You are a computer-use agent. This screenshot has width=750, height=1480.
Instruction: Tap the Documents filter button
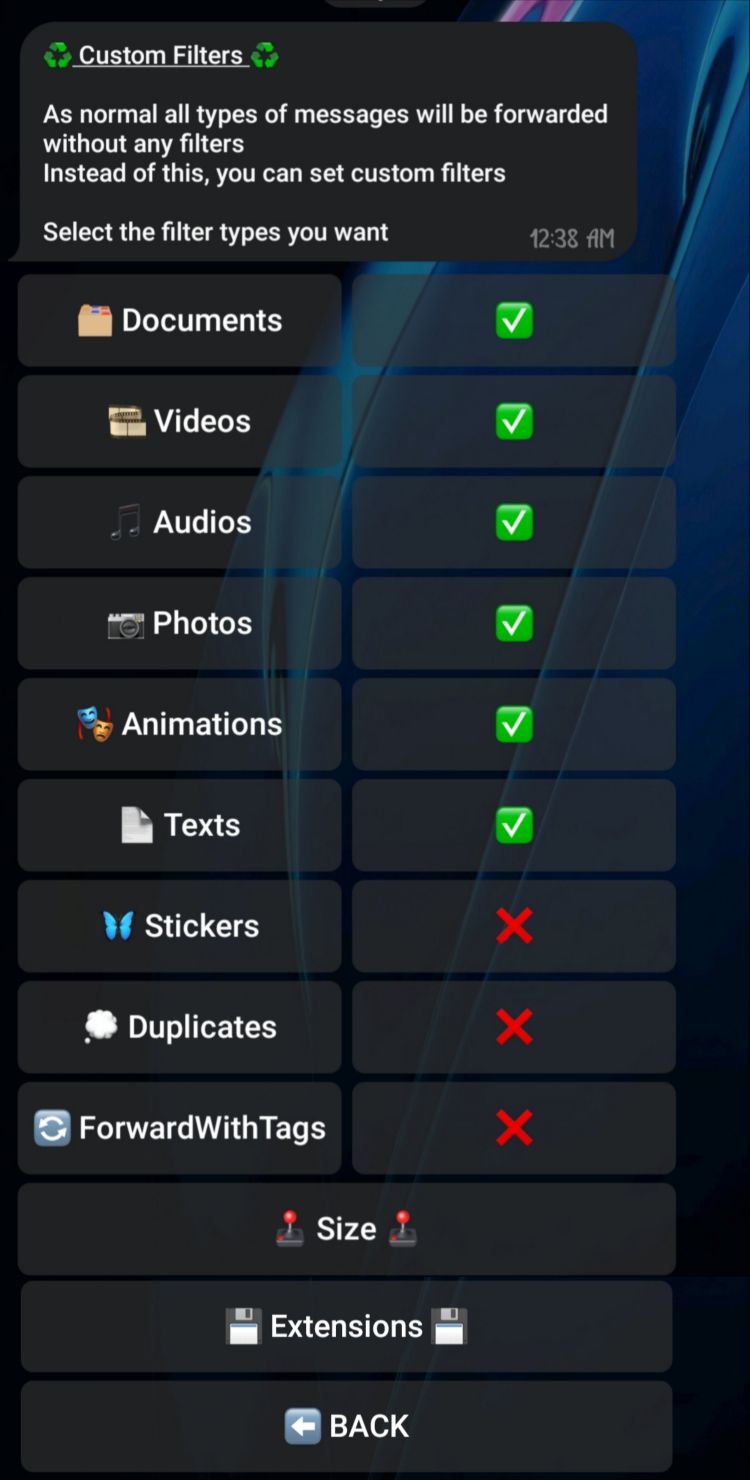pos(180,321)
